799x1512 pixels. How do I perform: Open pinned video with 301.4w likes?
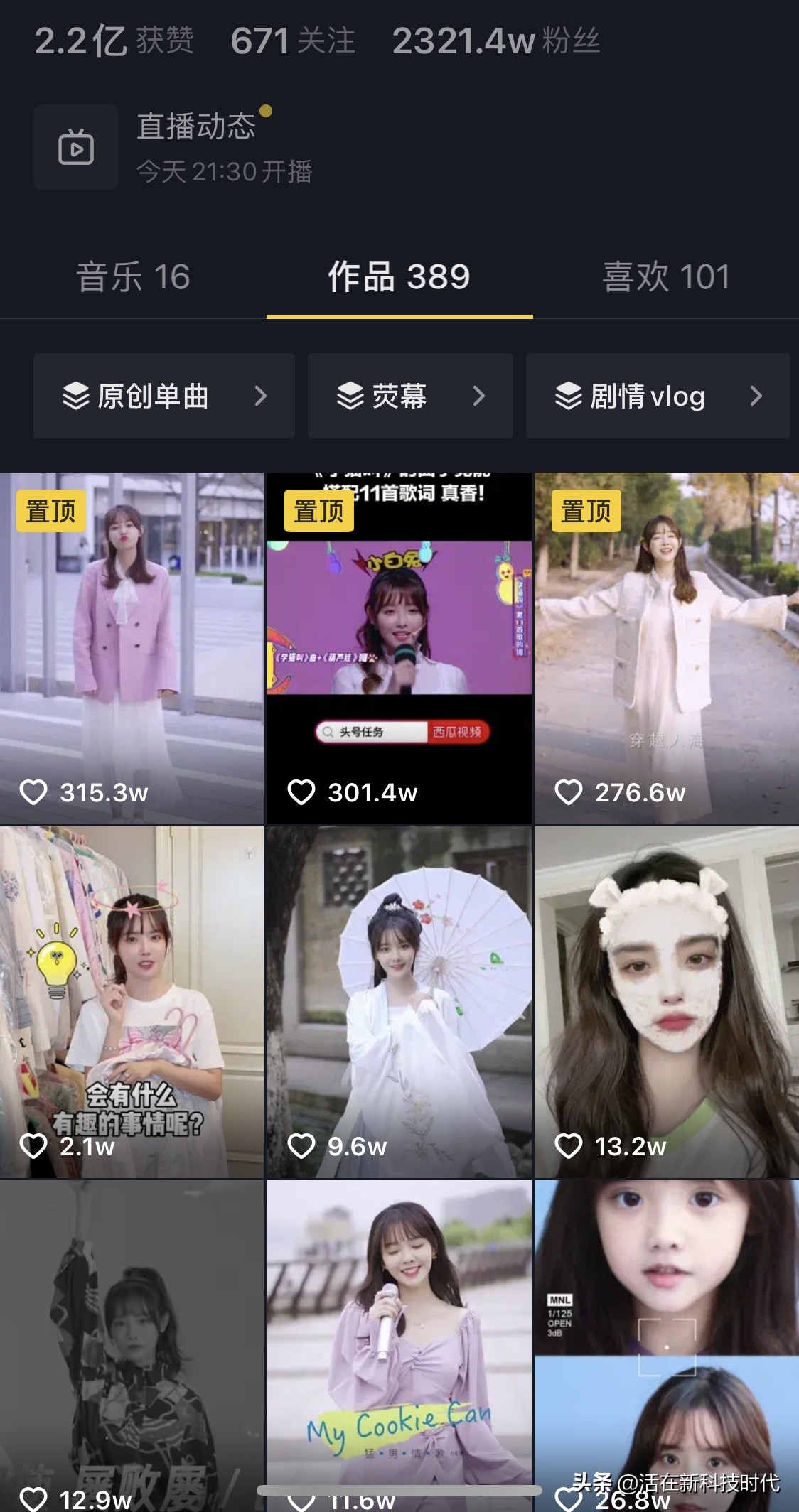click(399, 647)
